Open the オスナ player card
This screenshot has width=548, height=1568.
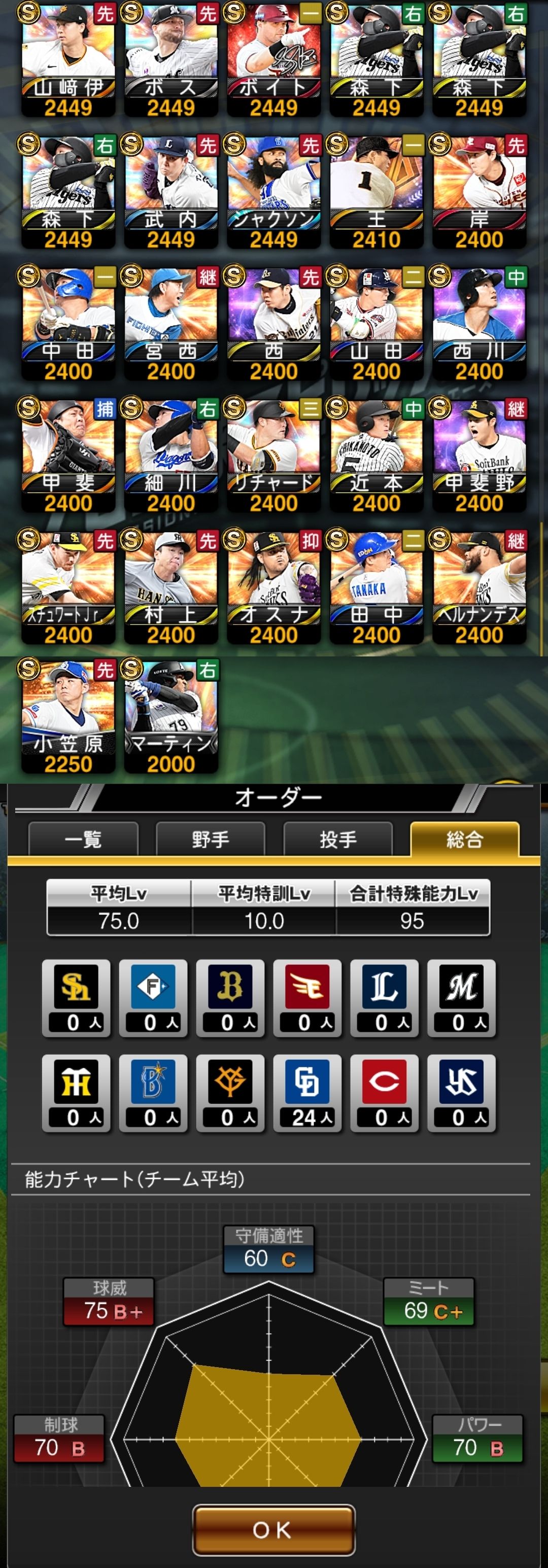click(x=273, y=587)
